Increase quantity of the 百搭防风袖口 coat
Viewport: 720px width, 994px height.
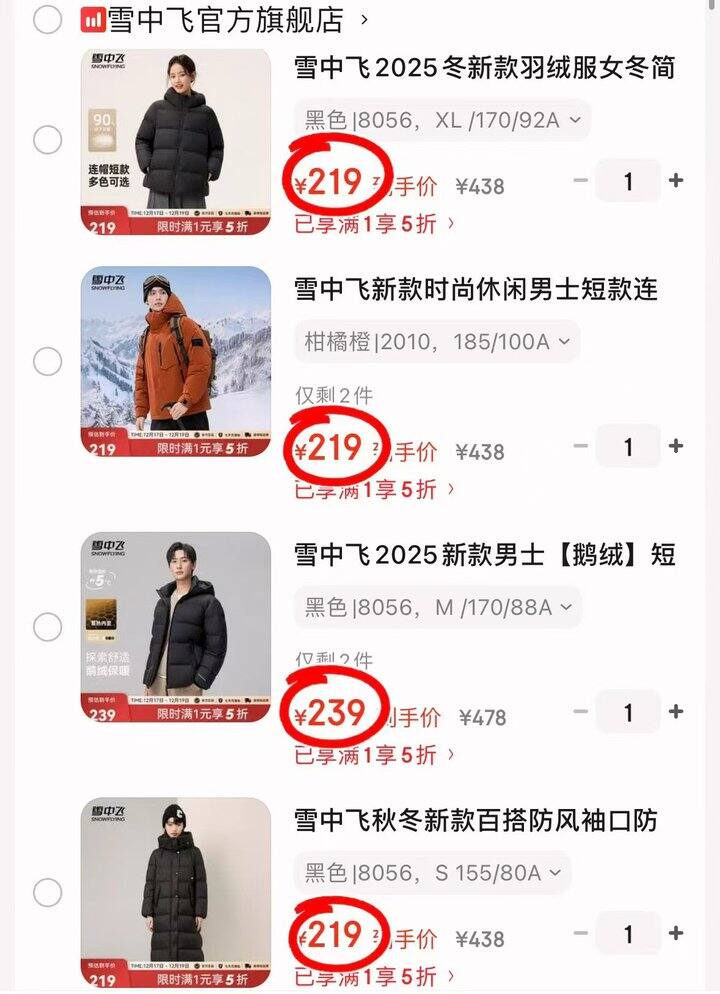676,934
